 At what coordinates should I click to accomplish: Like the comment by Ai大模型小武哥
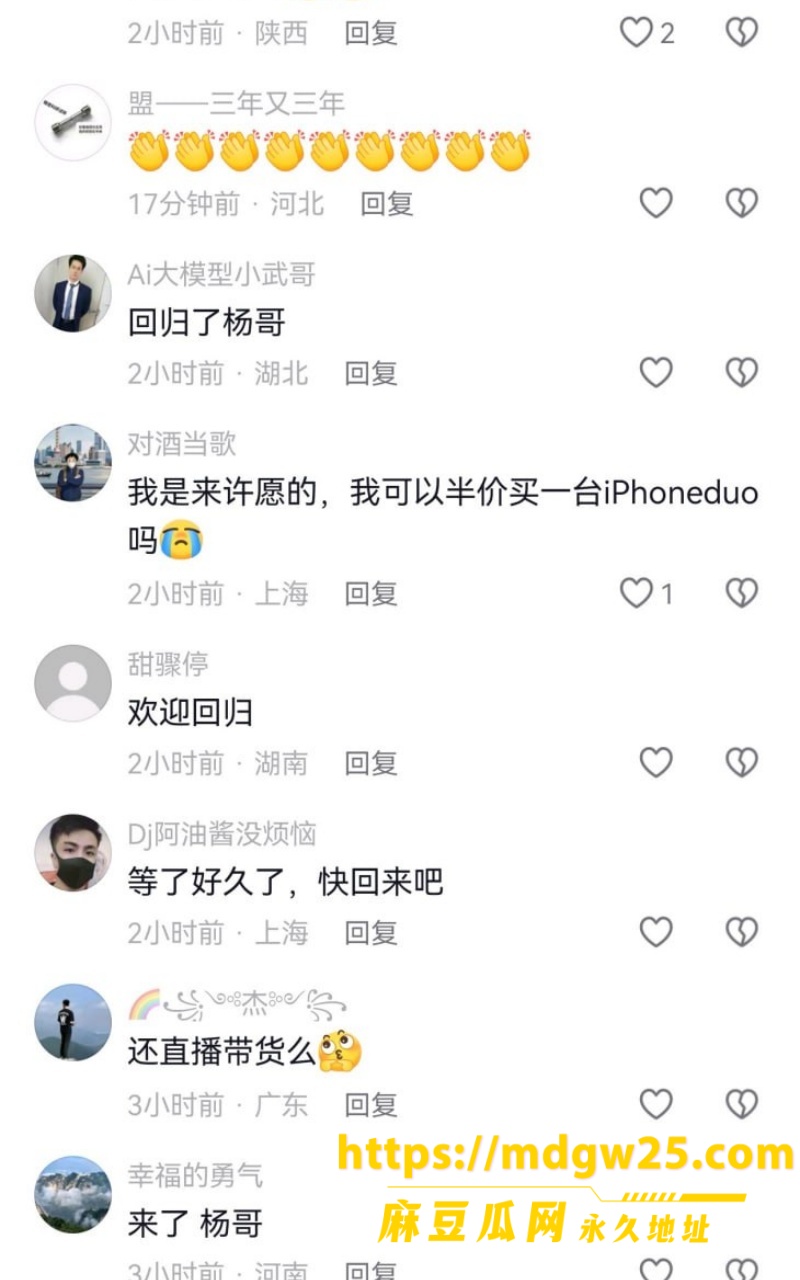coord(656,373)
